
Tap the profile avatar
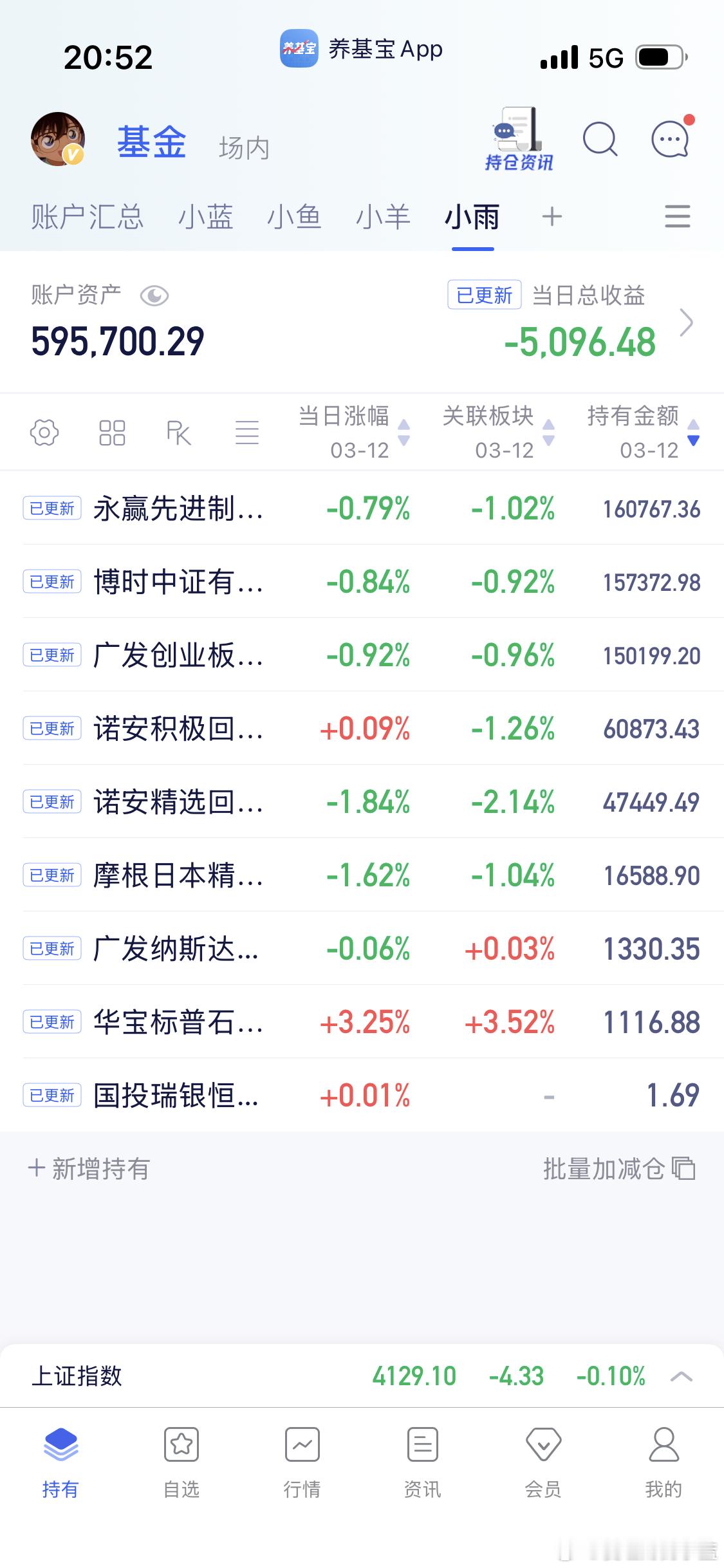pos(58,139)
